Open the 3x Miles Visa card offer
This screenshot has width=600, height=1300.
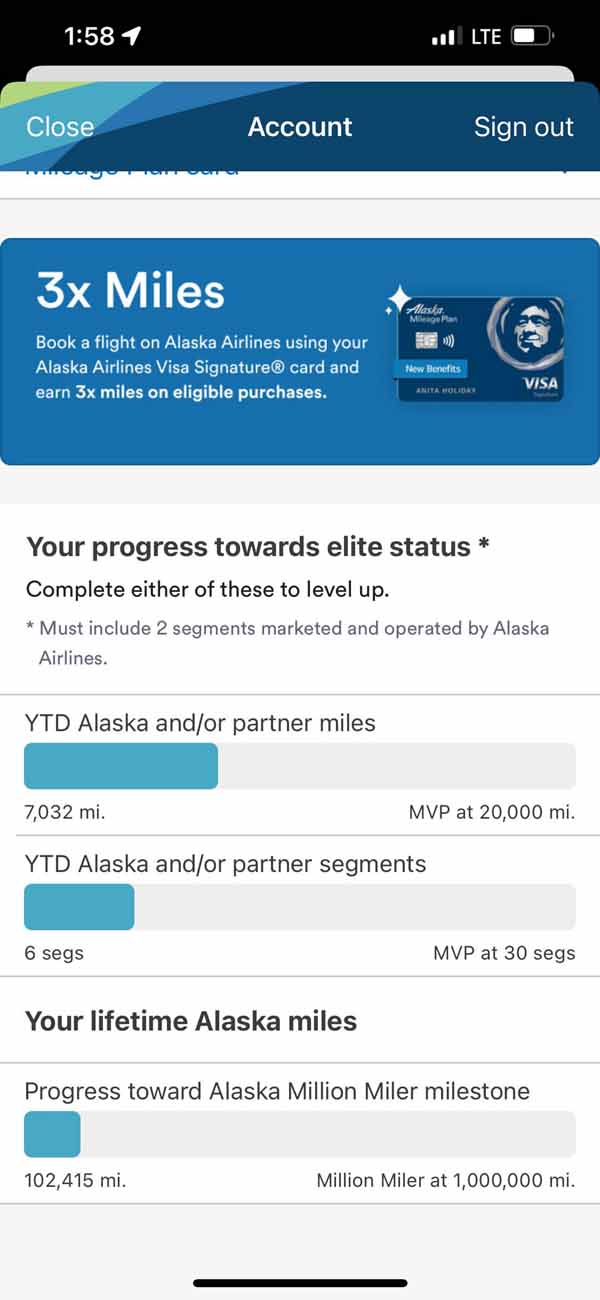coord(300,351)
